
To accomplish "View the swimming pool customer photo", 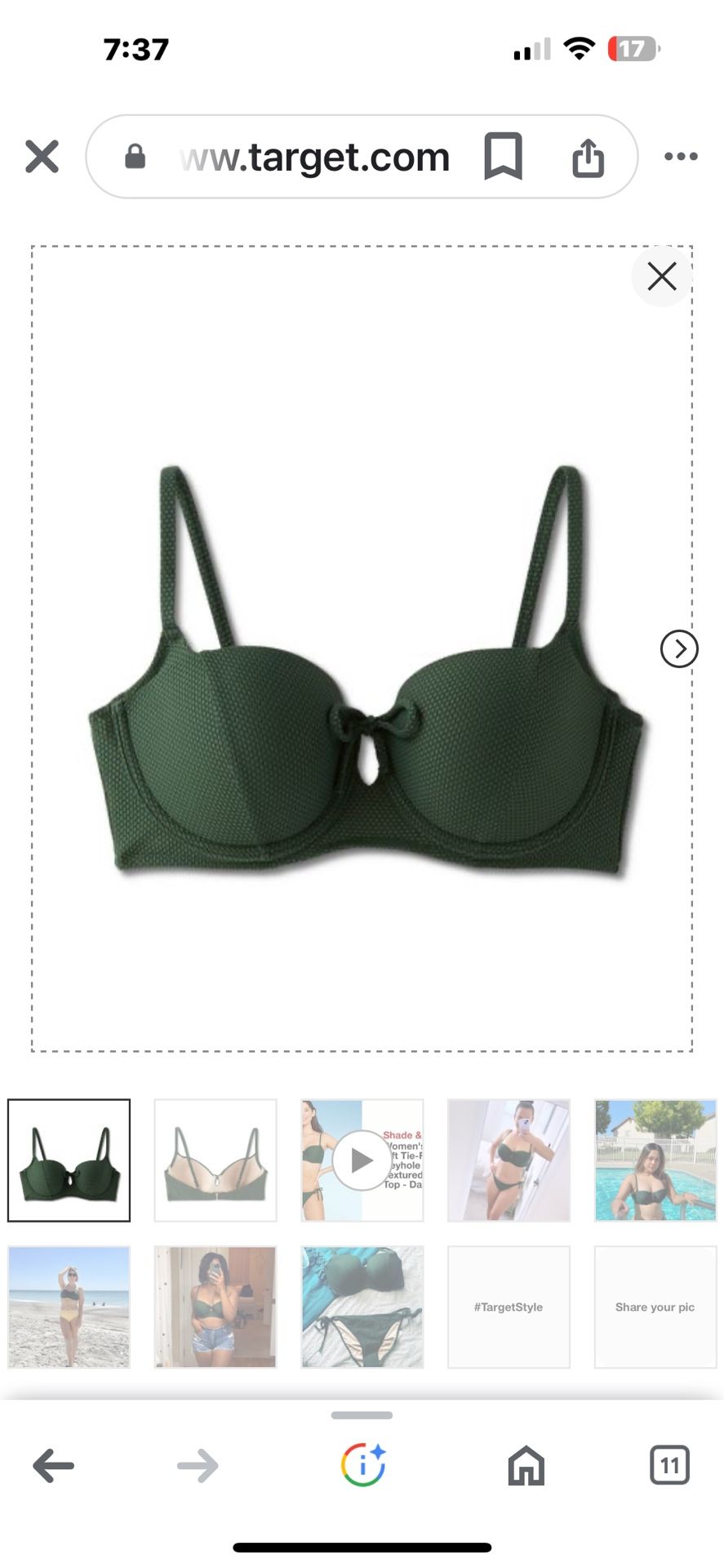I will point(655,1160).
